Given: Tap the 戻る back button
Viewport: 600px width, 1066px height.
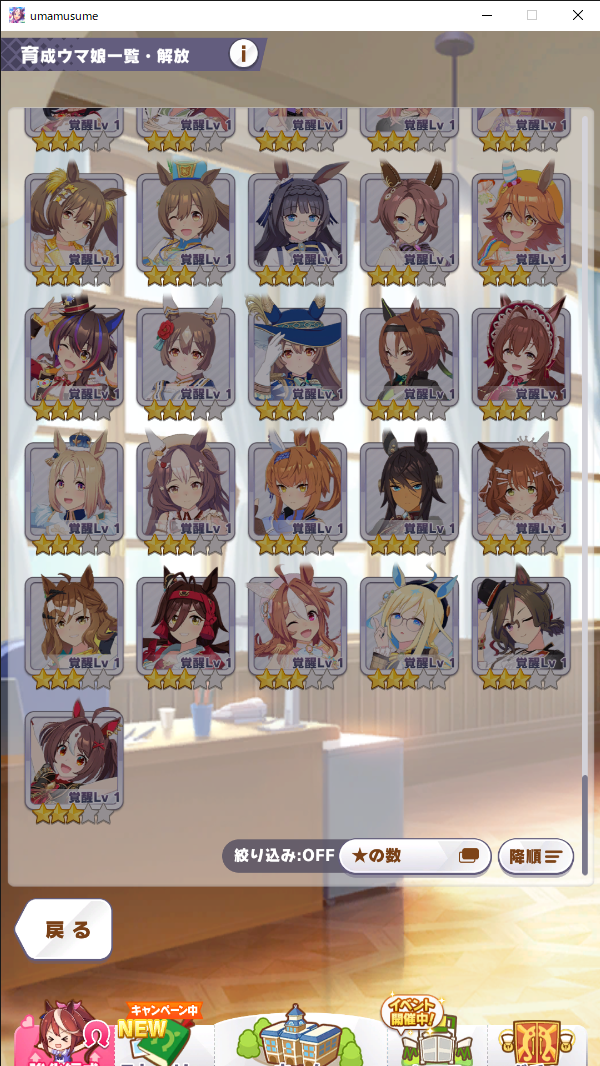Looking at the screenshot, I should 64,929.
